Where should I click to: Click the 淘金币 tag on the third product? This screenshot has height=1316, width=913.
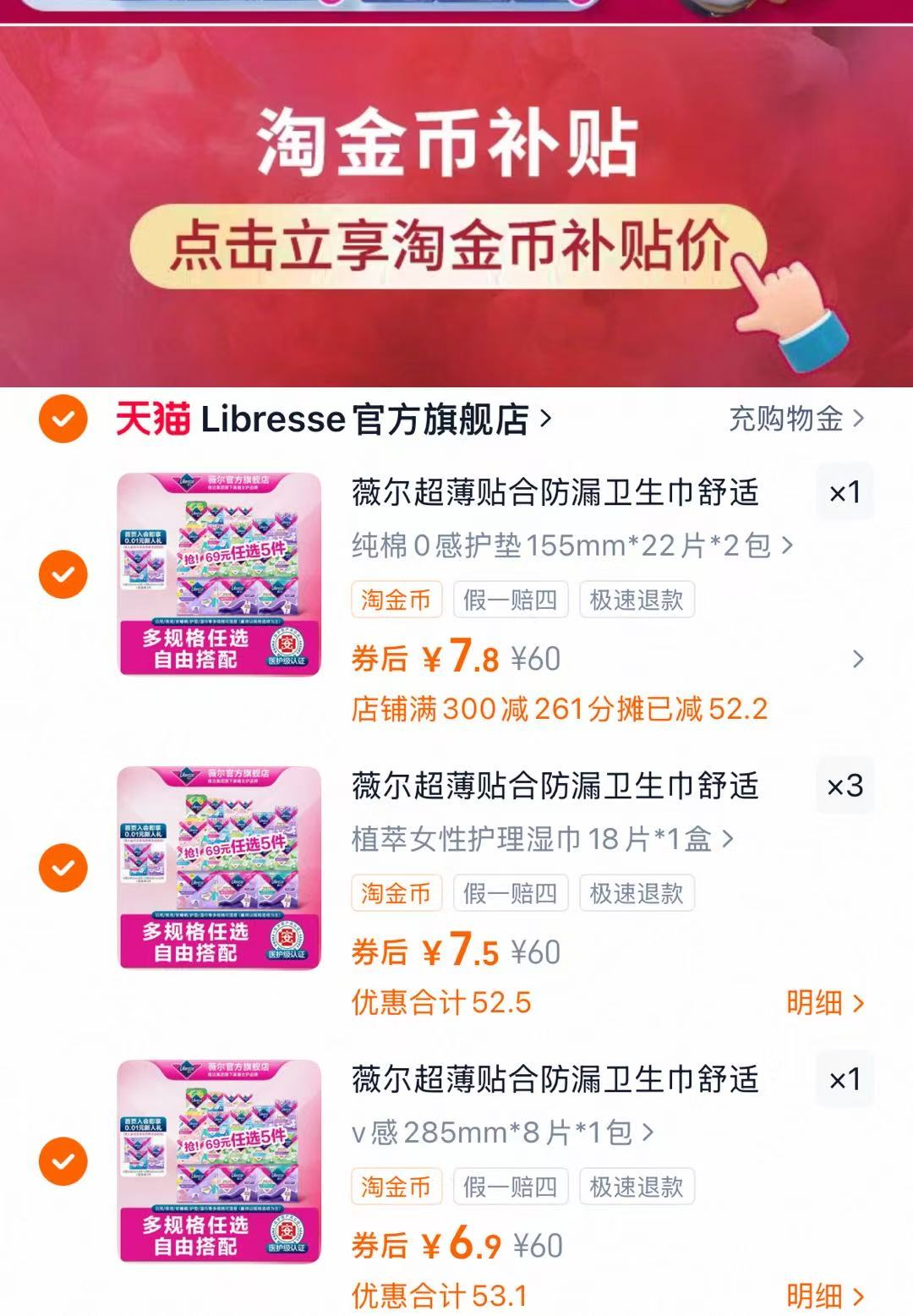pos(396,1187)
